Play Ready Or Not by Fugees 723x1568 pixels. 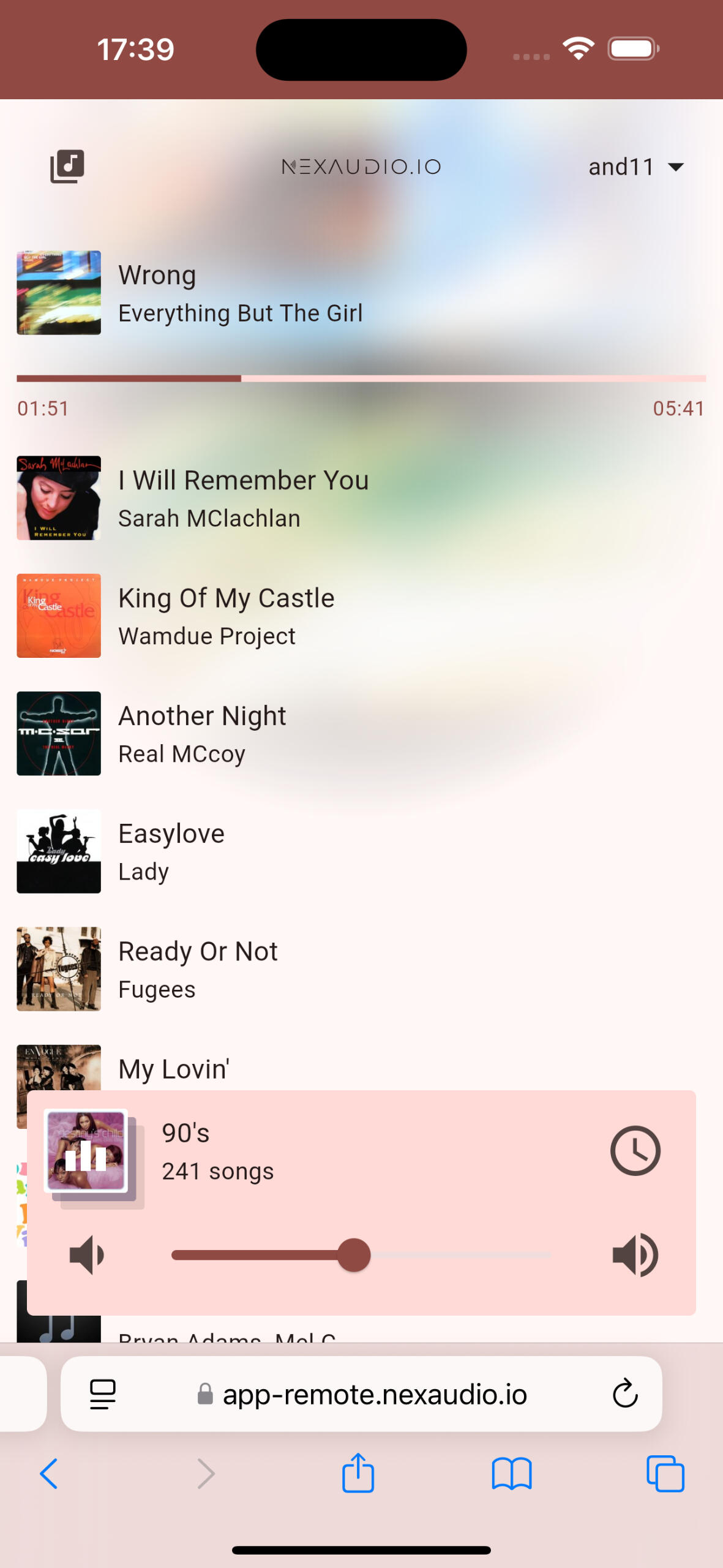(x=198, y=968)
